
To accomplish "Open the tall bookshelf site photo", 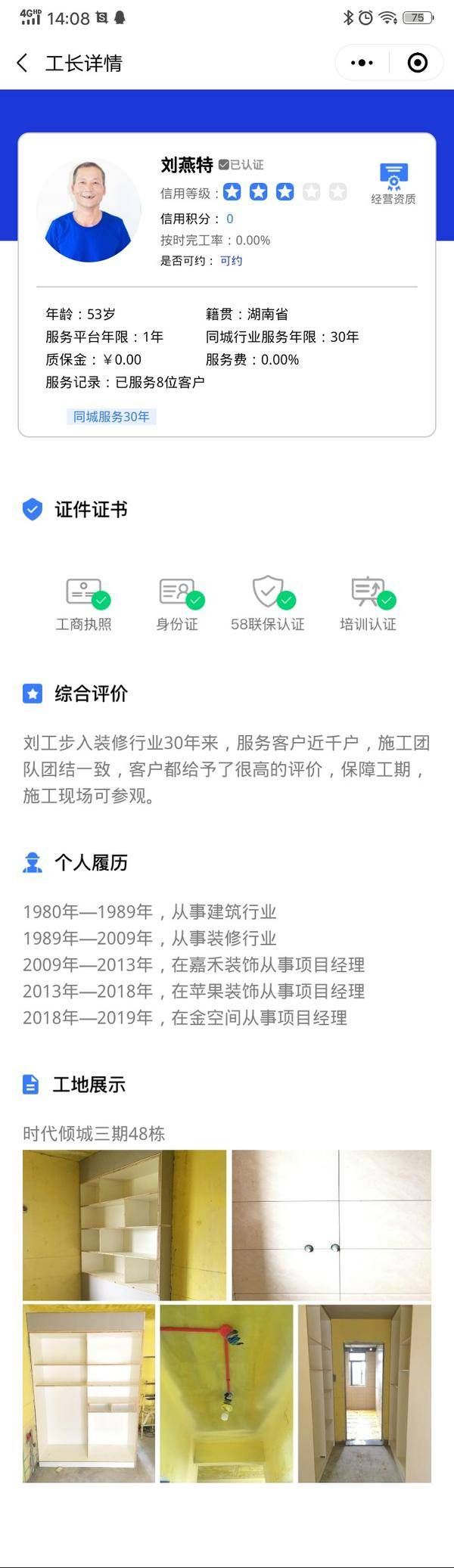I will [x=124, y=1225].
